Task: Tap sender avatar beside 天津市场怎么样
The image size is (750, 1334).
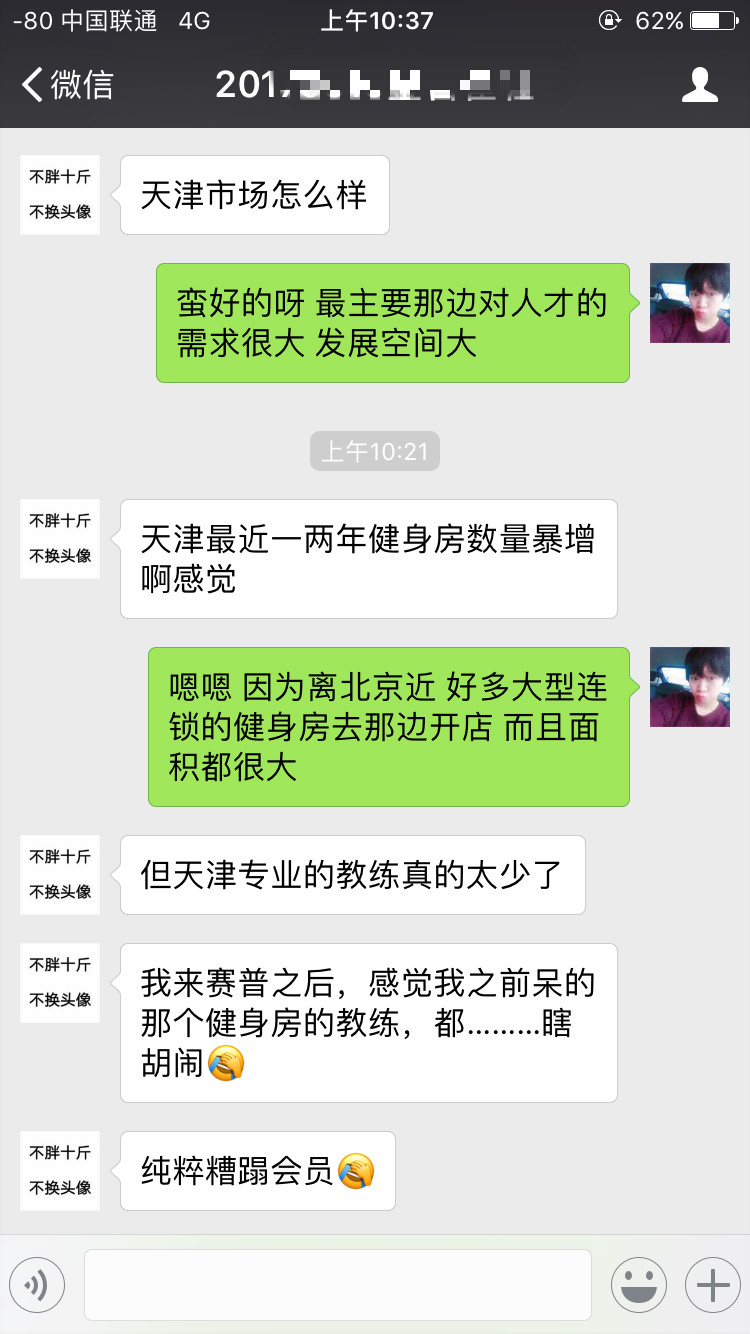Action: 60,195
